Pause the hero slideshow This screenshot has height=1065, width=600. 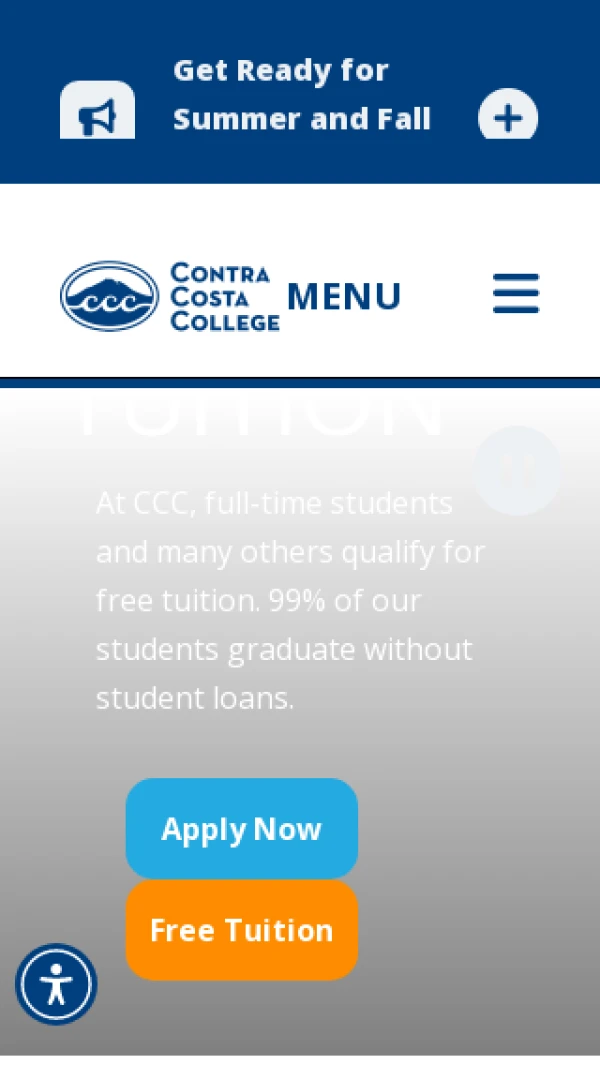pos(517,470)
